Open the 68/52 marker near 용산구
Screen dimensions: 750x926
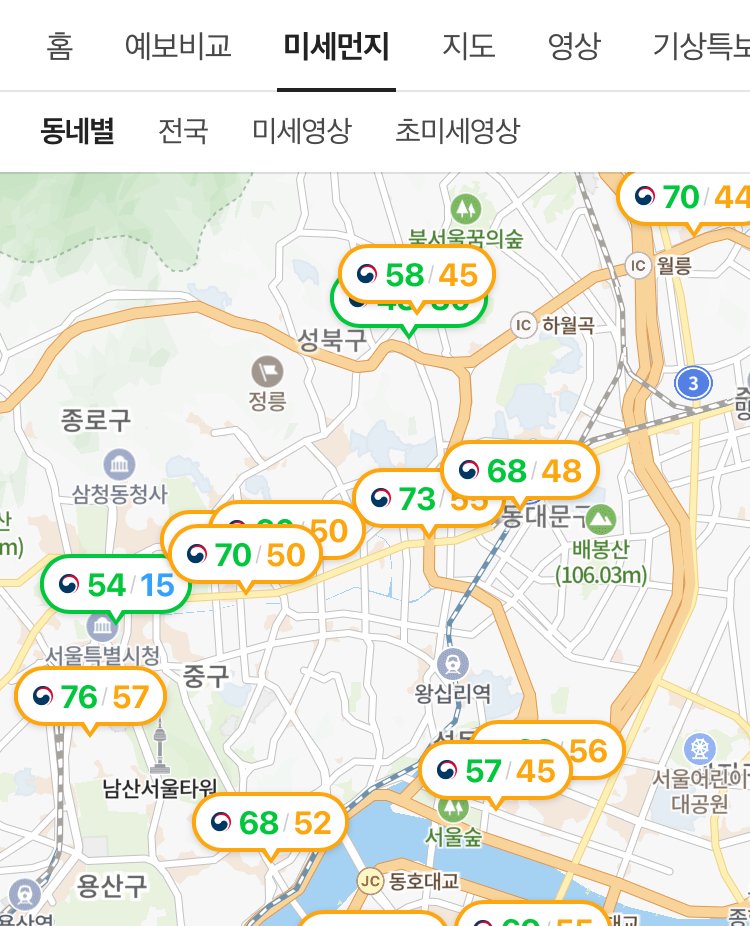pyautogui.click(x=270, y=823)
